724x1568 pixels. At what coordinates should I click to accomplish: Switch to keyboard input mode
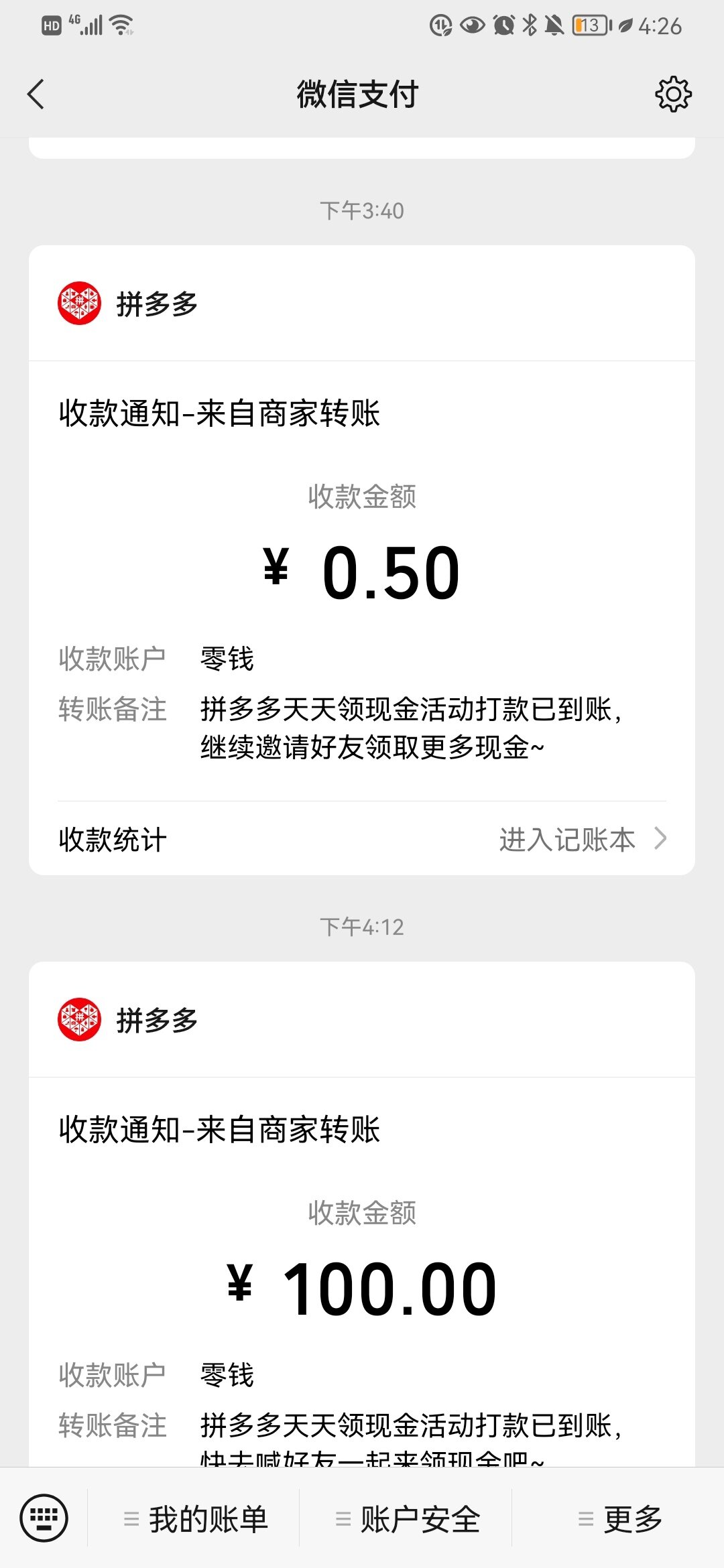point(44,1518)
